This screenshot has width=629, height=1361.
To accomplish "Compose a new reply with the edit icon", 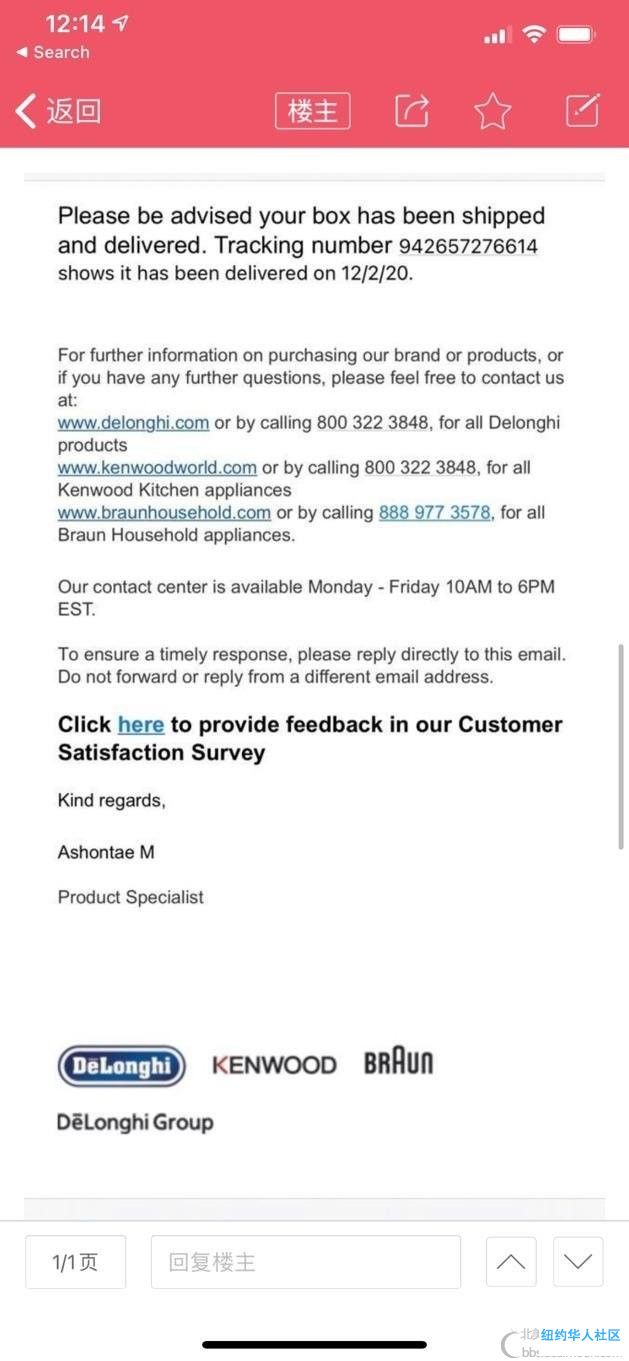I will tap(583, 110).
